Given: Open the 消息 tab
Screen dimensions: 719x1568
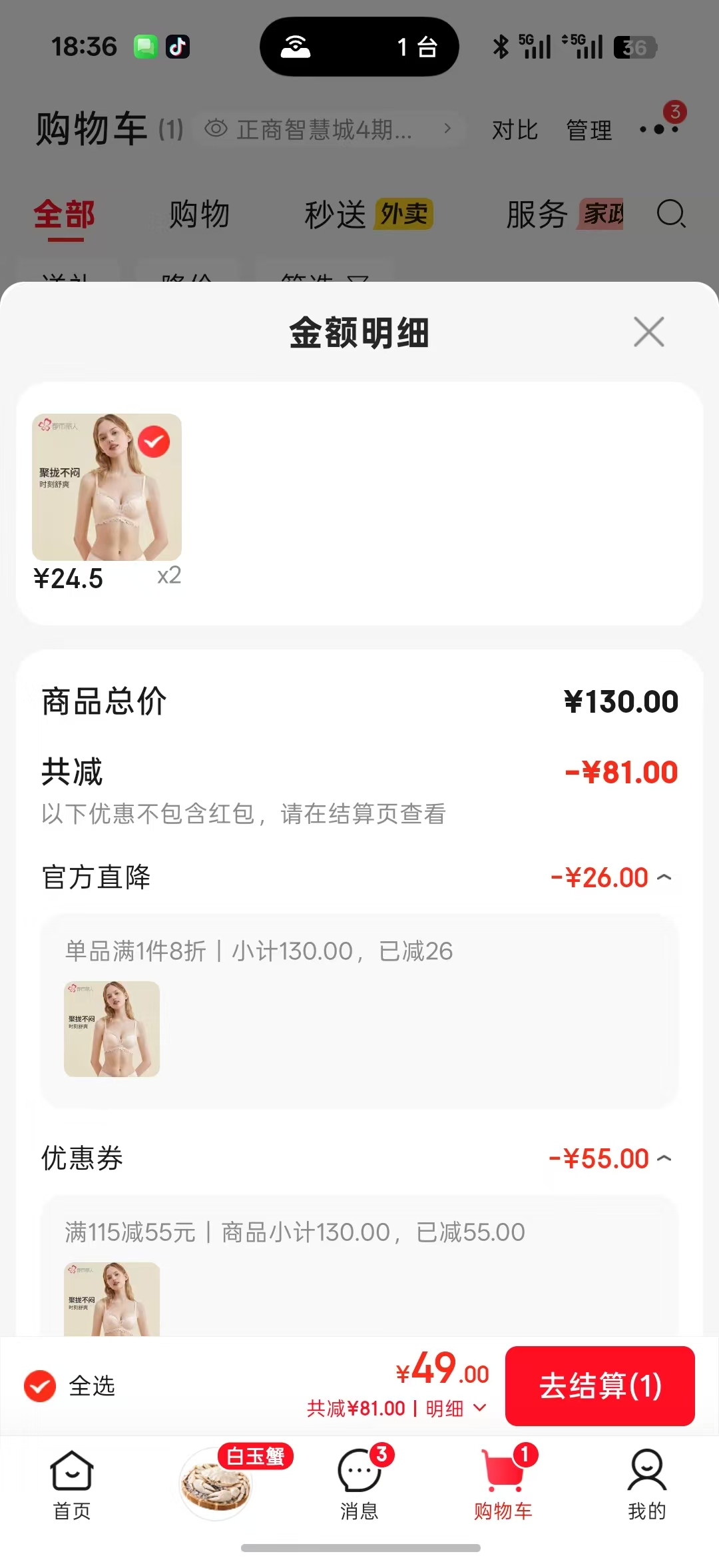Looking at the screenshot, I should (x=359, y=1484).
